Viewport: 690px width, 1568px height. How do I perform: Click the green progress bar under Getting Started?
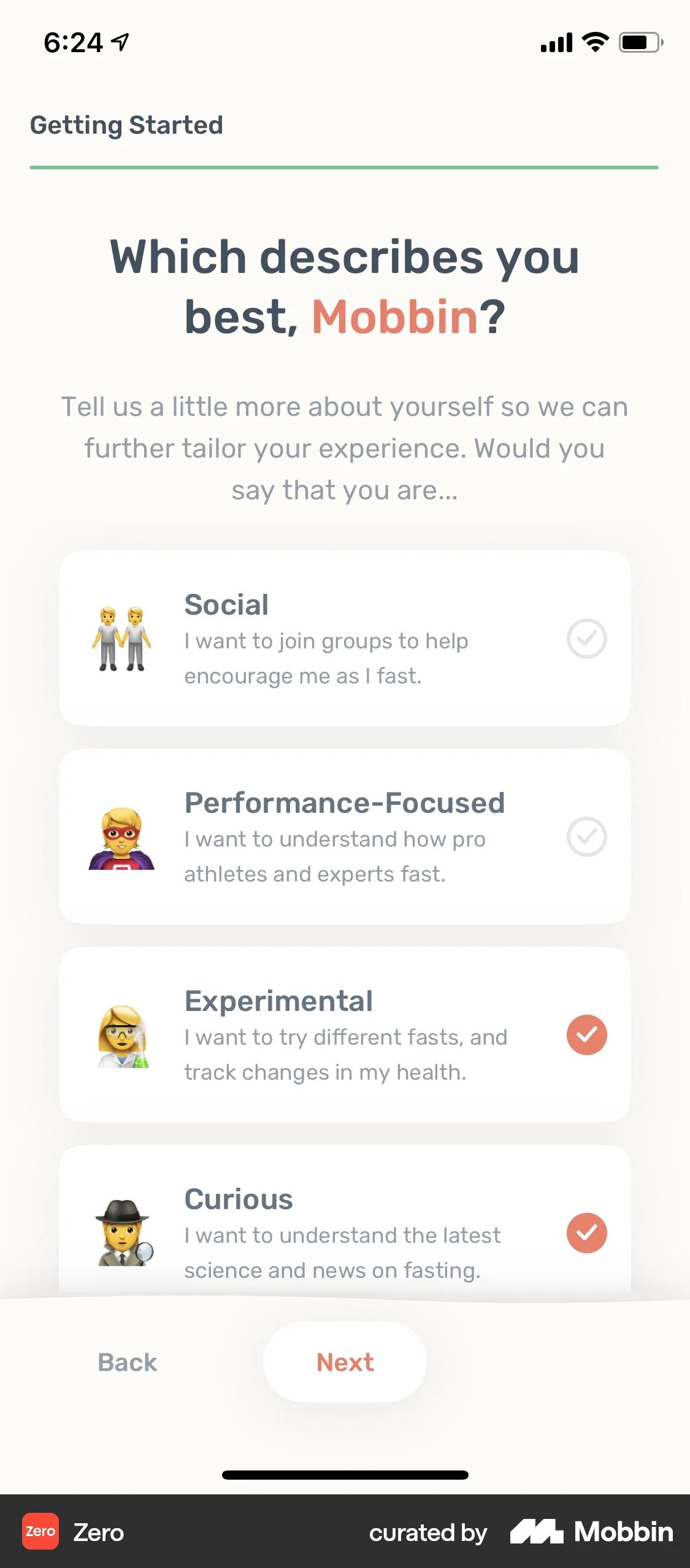point(345,166)
